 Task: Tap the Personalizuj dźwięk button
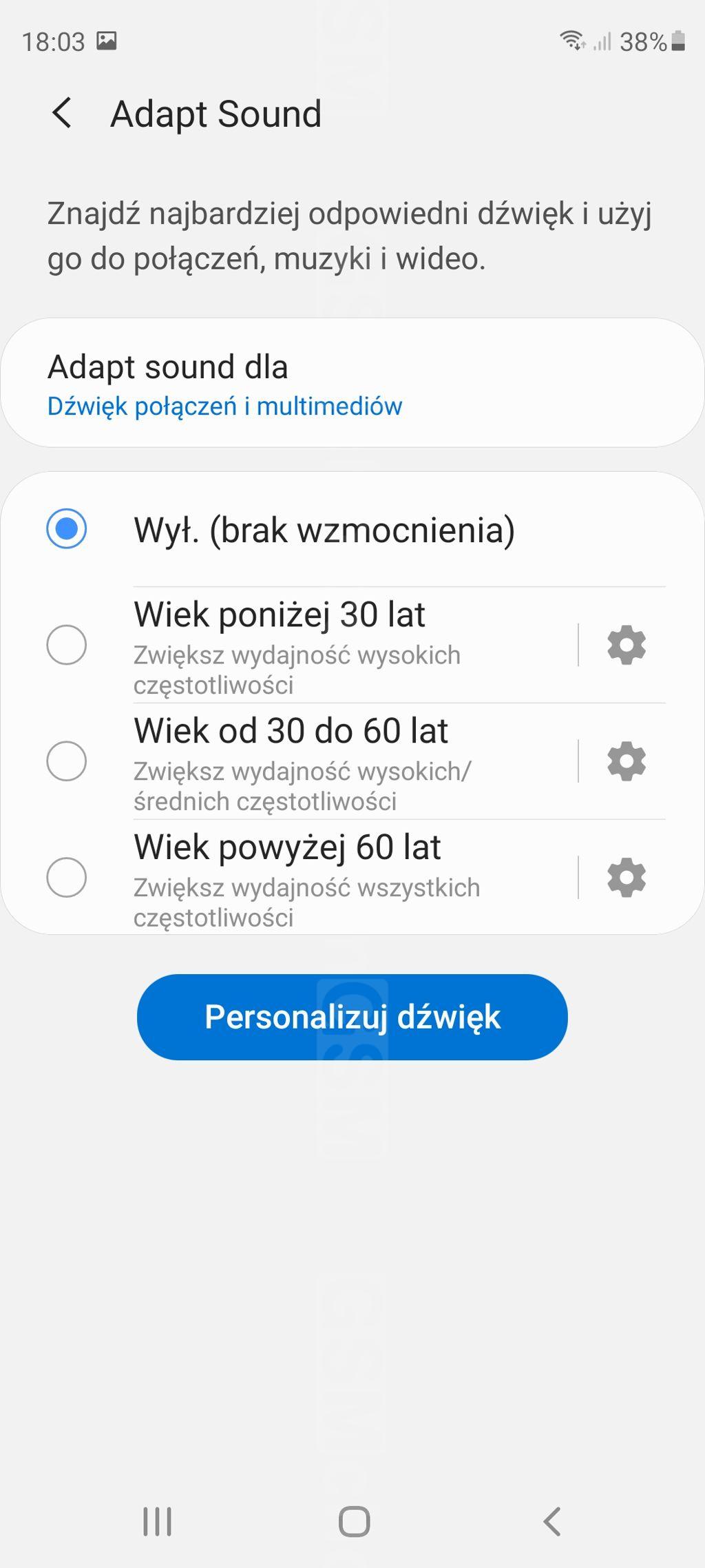352,1017
